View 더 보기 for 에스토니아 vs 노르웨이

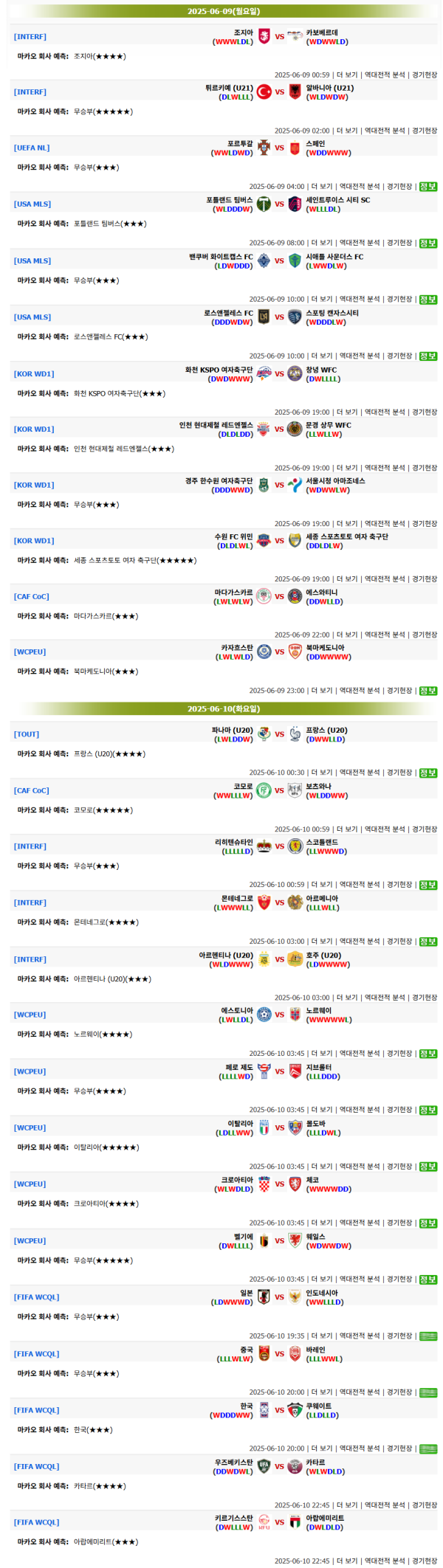point(321,1054)
